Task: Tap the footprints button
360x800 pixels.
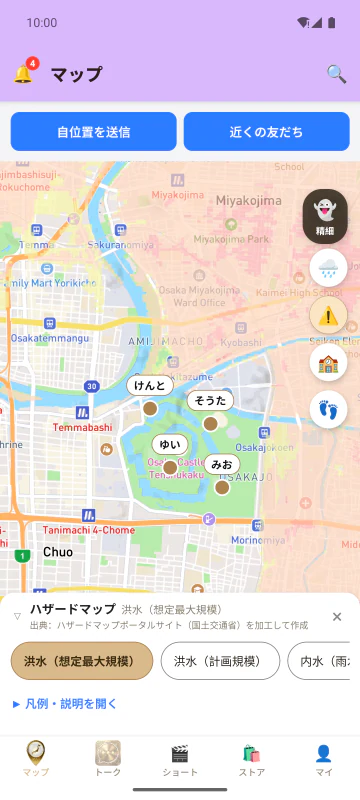Action: (x=328, y=409)
